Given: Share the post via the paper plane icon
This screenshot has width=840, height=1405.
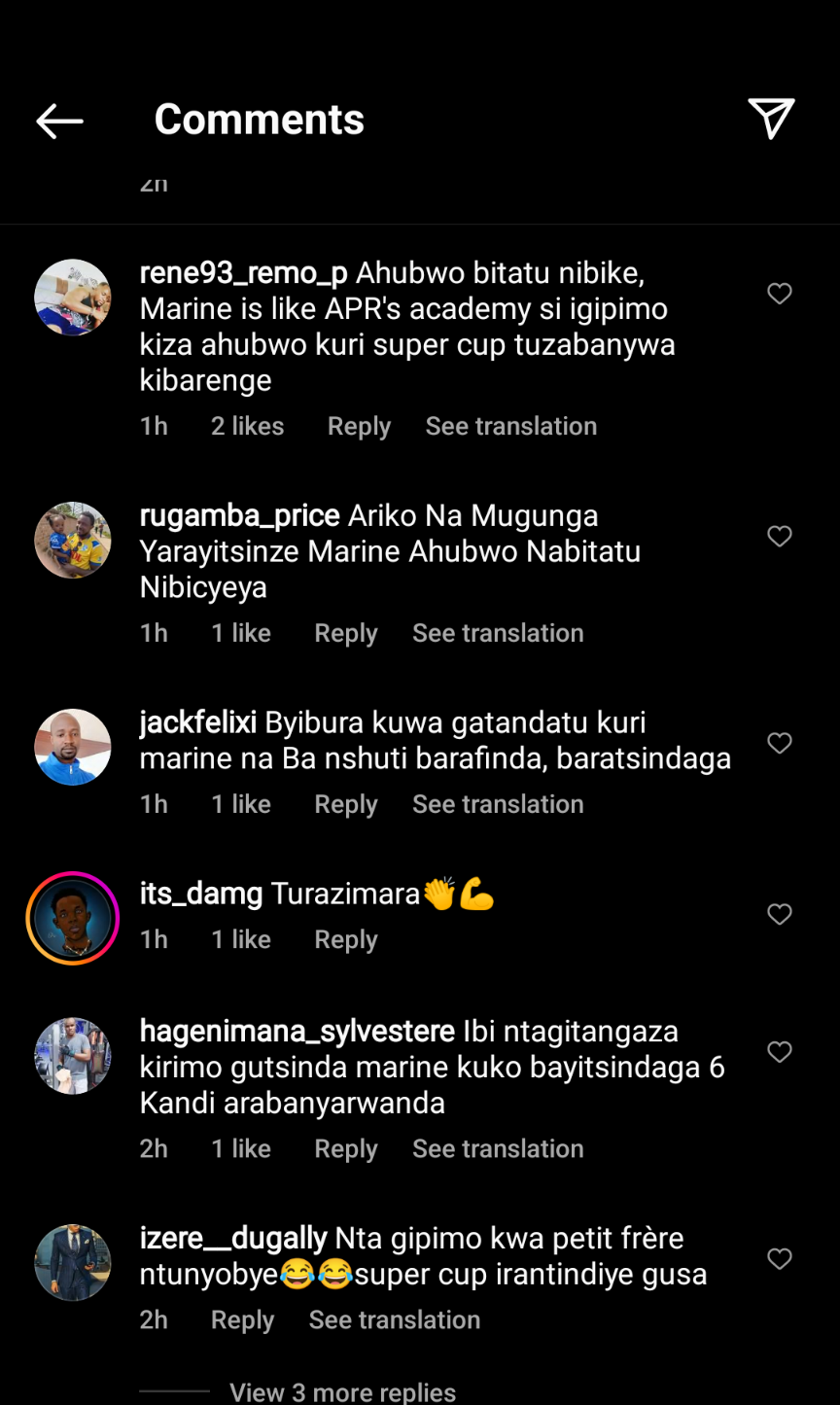Looking at the screenshot, I should [772, 120].
